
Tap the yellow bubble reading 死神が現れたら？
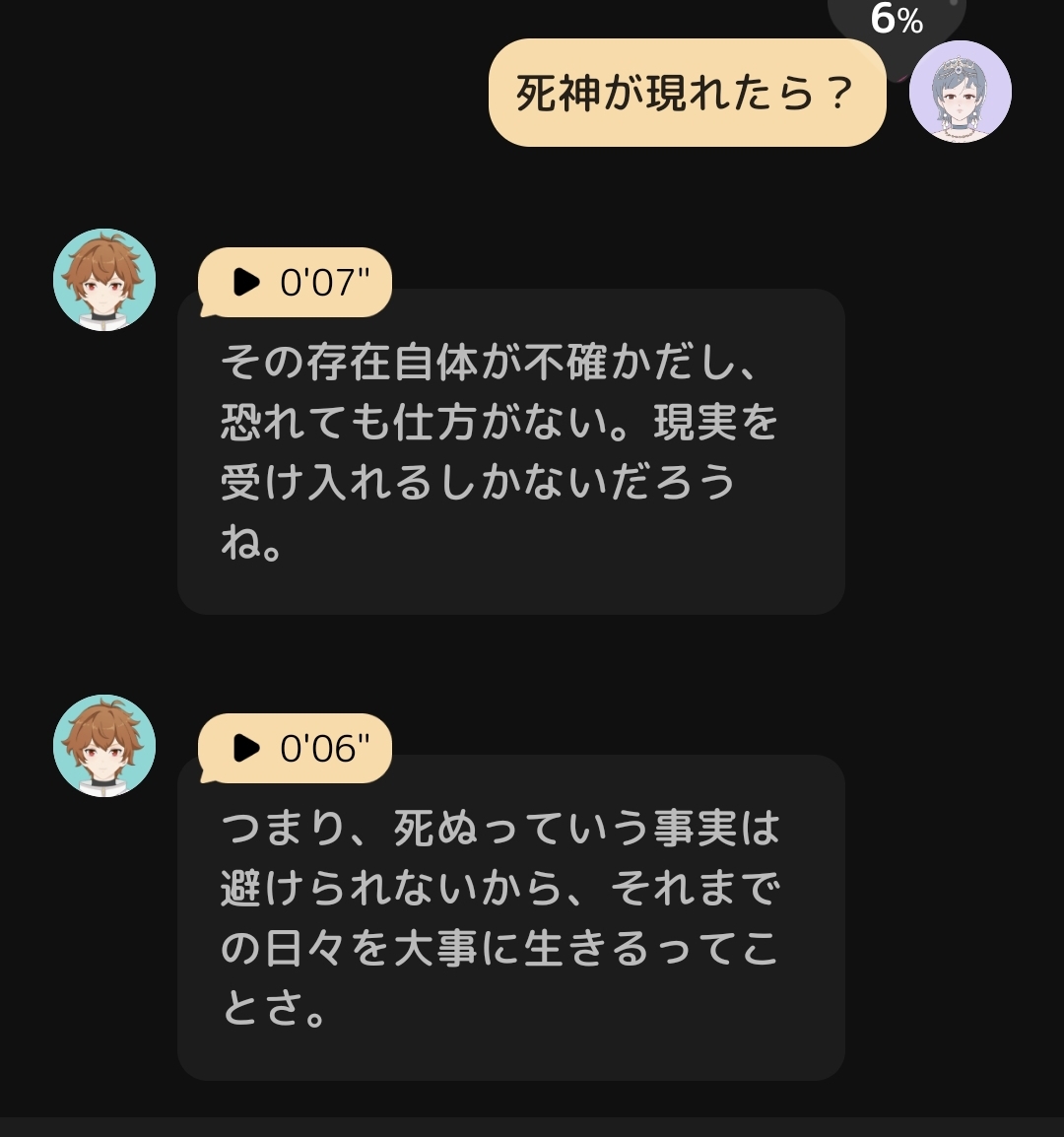click(687, 91)
